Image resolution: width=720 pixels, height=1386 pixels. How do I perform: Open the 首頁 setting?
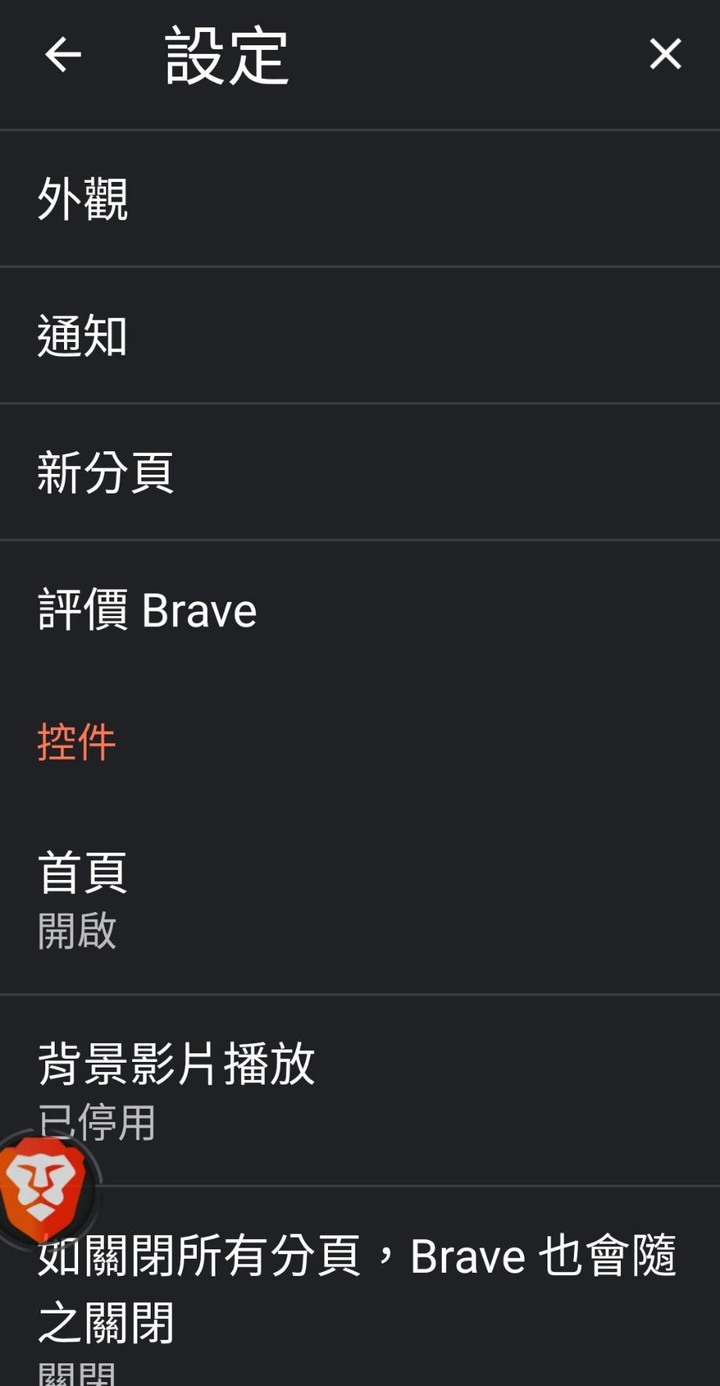pyautogui.click(x=360, y=898)
